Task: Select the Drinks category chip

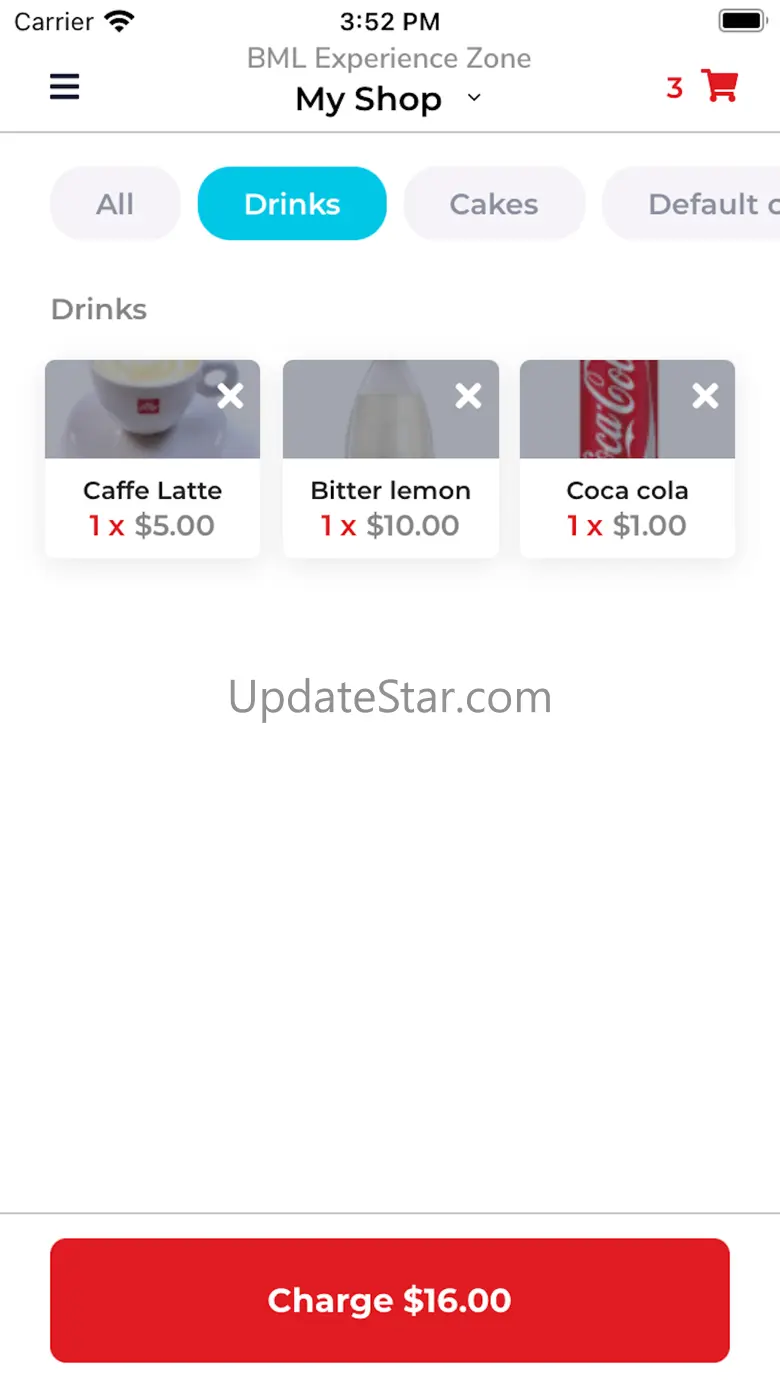Action: [292, 204]
